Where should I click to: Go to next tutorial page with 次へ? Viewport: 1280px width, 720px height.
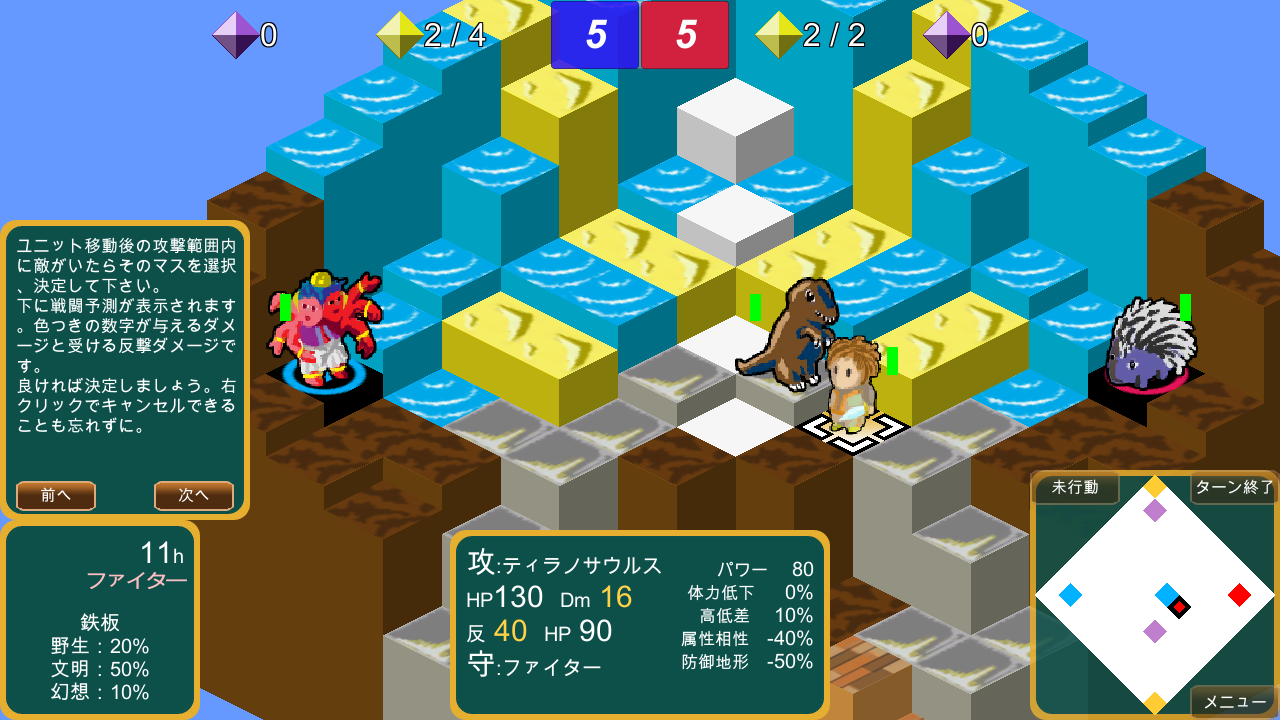[x=193, y=495]
